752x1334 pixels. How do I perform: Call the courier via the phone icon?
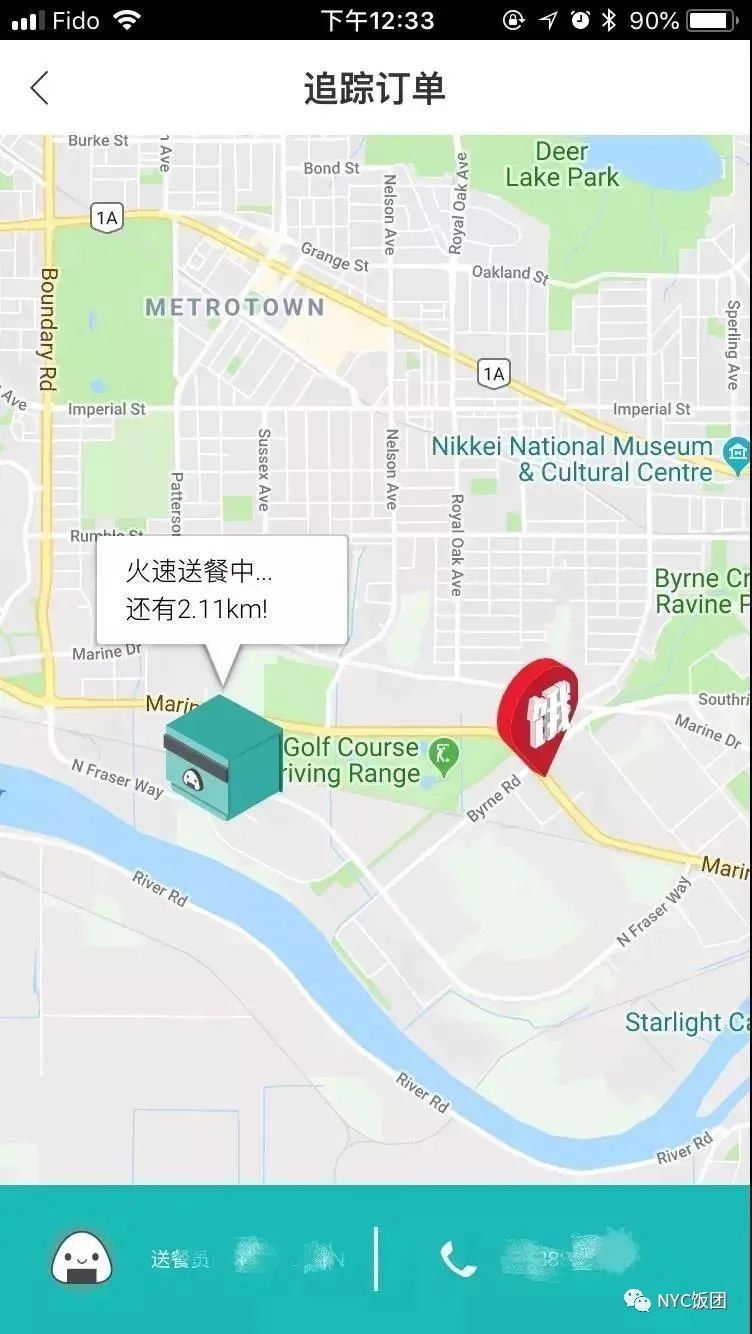point(458,1259)
